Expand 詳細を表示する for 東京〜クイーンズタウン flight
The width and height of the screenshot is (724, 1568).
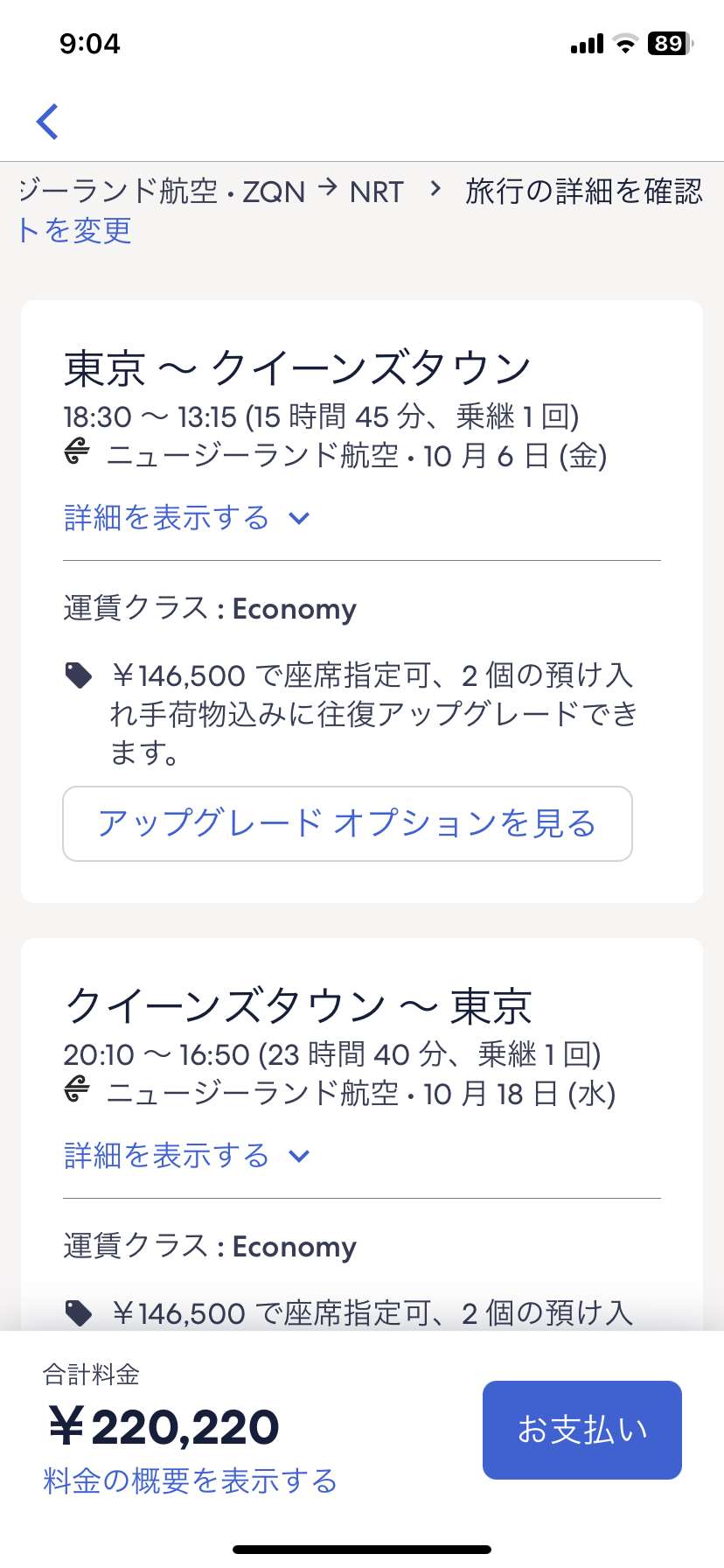coord(186,518)
